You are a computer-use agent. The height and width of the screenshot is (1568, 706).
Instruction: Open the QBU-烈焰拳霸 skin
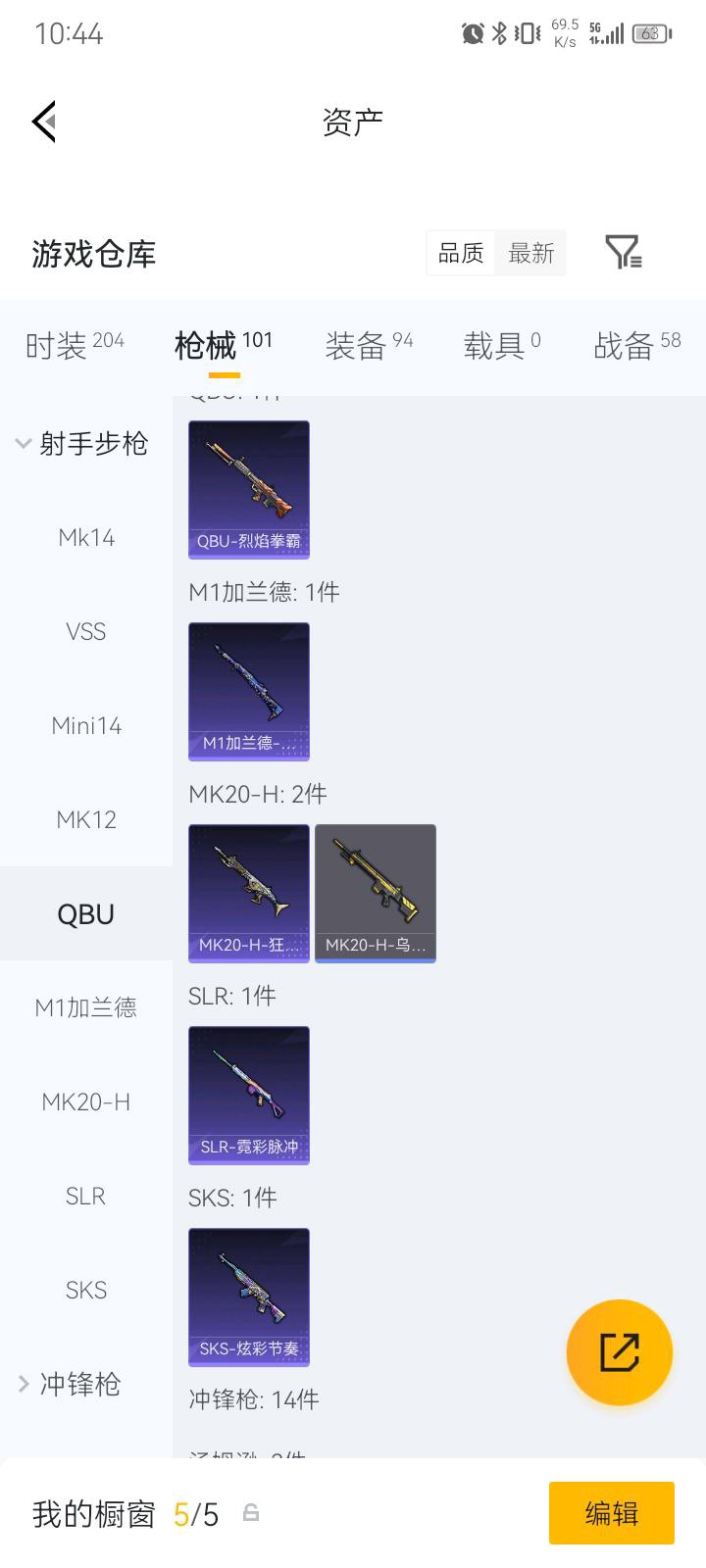pos(249,490)
